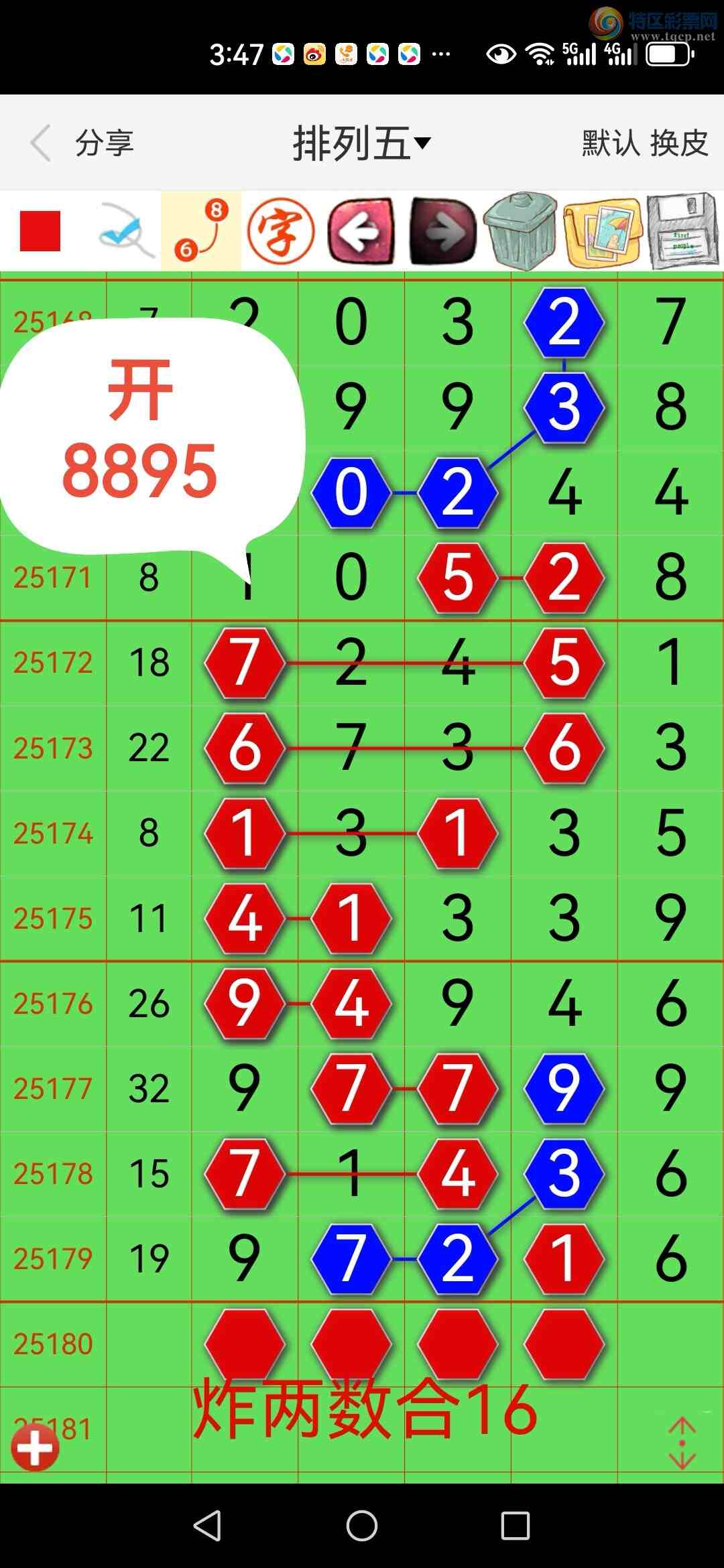This screenshot has width=724, height=1568.
Task: Tap the 分享 share button
Action: [105, 143]
